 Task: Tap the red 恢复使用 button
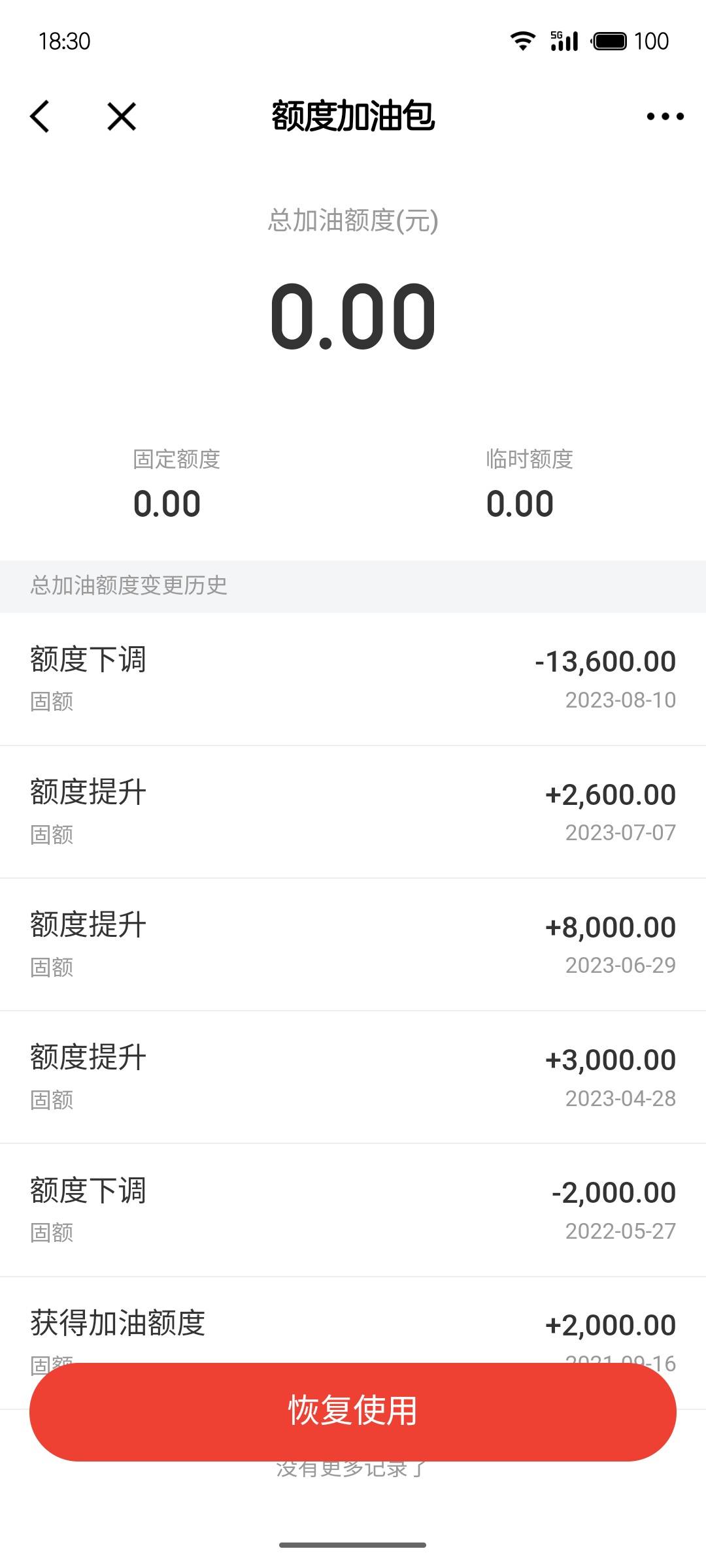[x=353, y=1412]
